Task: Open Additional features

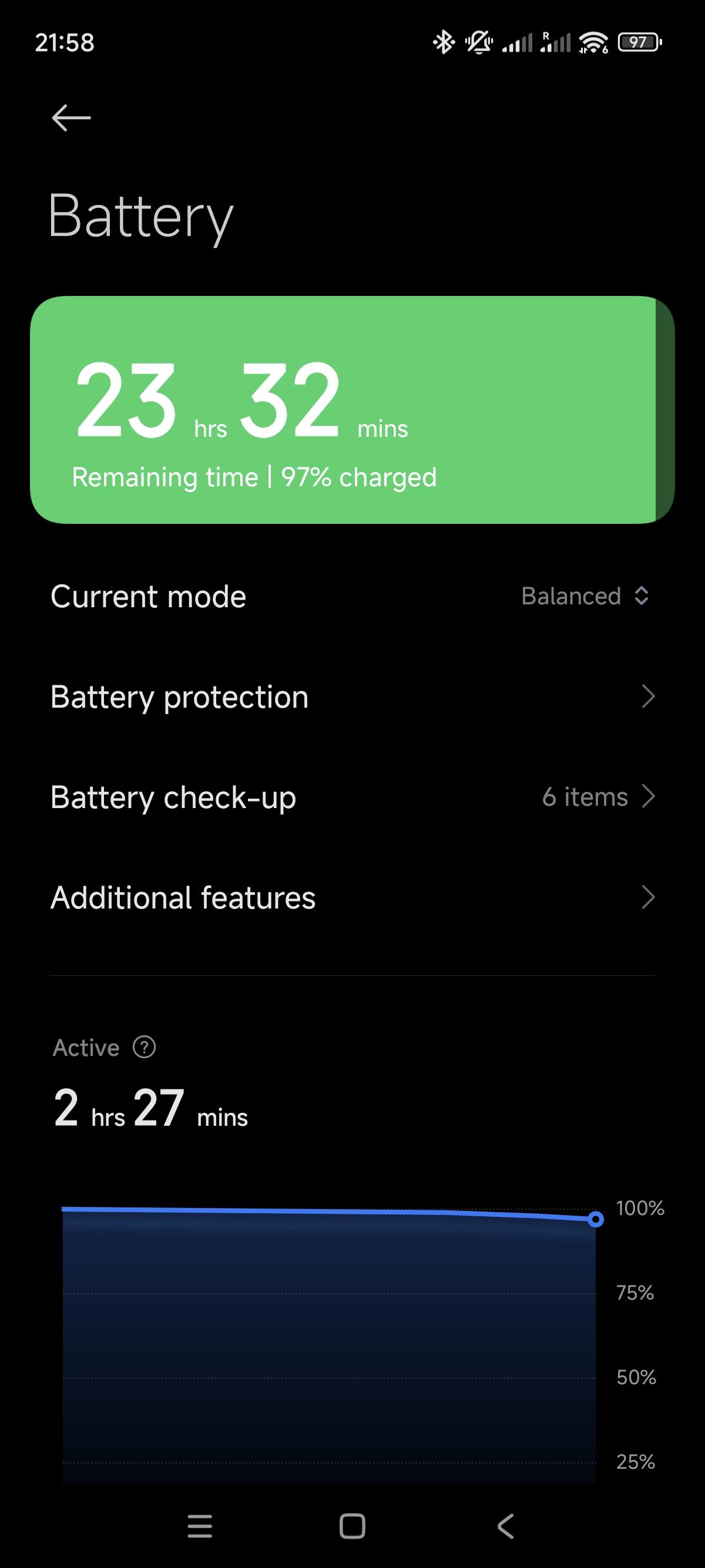Action: point(352,897)
